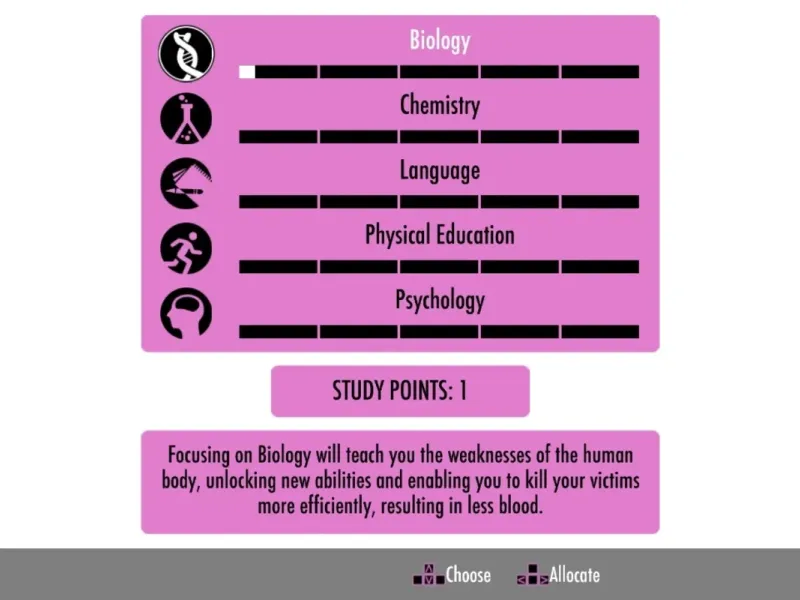The image size is (800, 600).
Task: Tap the Allocate control hint
Action: click(x=560, y=575)
